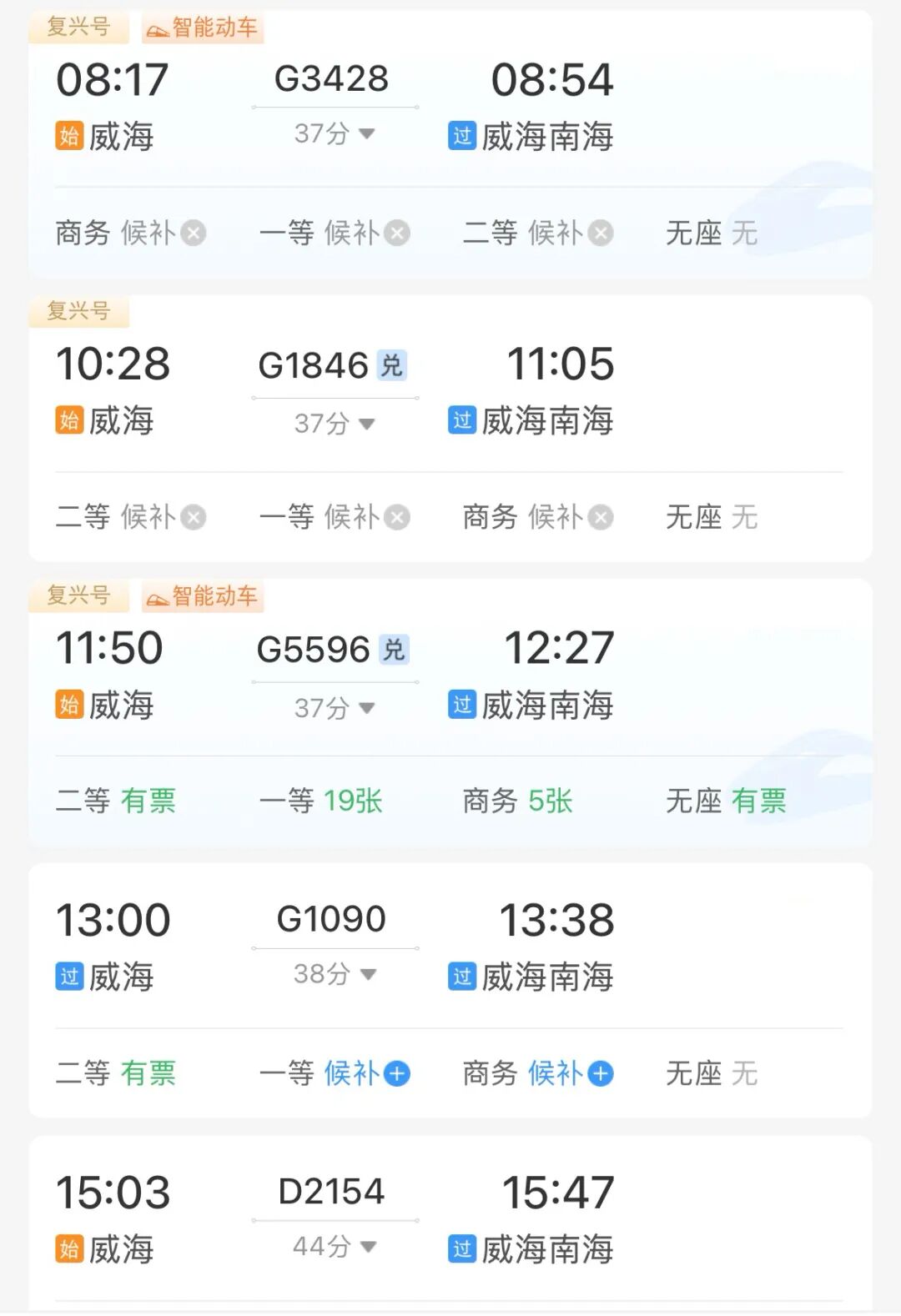The width and height of the screenshot is (901, 1316).
Task: Expand the 37分 stop list for G5596
Action: 335,708
